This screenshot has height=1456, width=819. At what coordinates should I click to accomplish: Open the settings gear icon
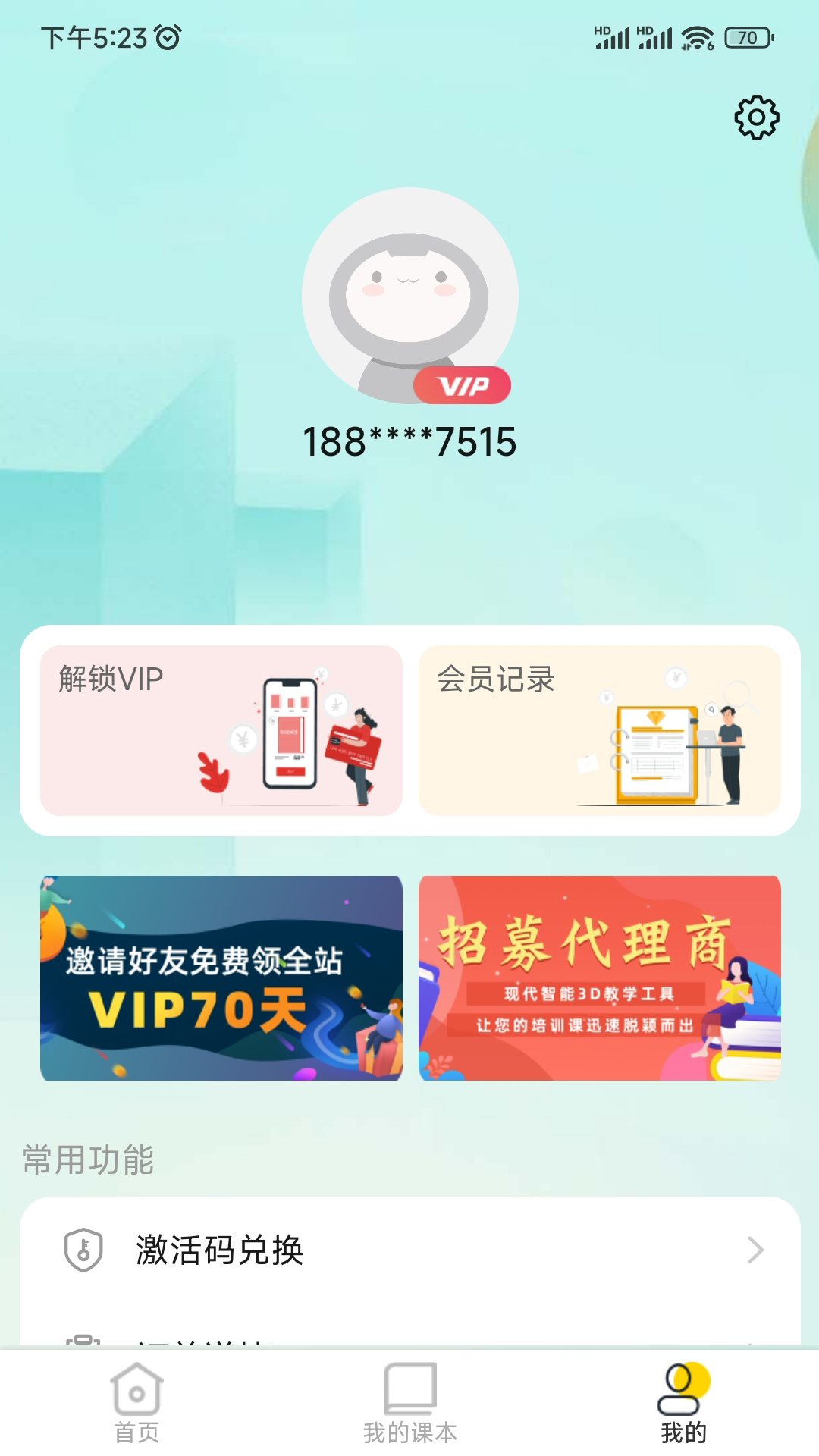(755, 118)
